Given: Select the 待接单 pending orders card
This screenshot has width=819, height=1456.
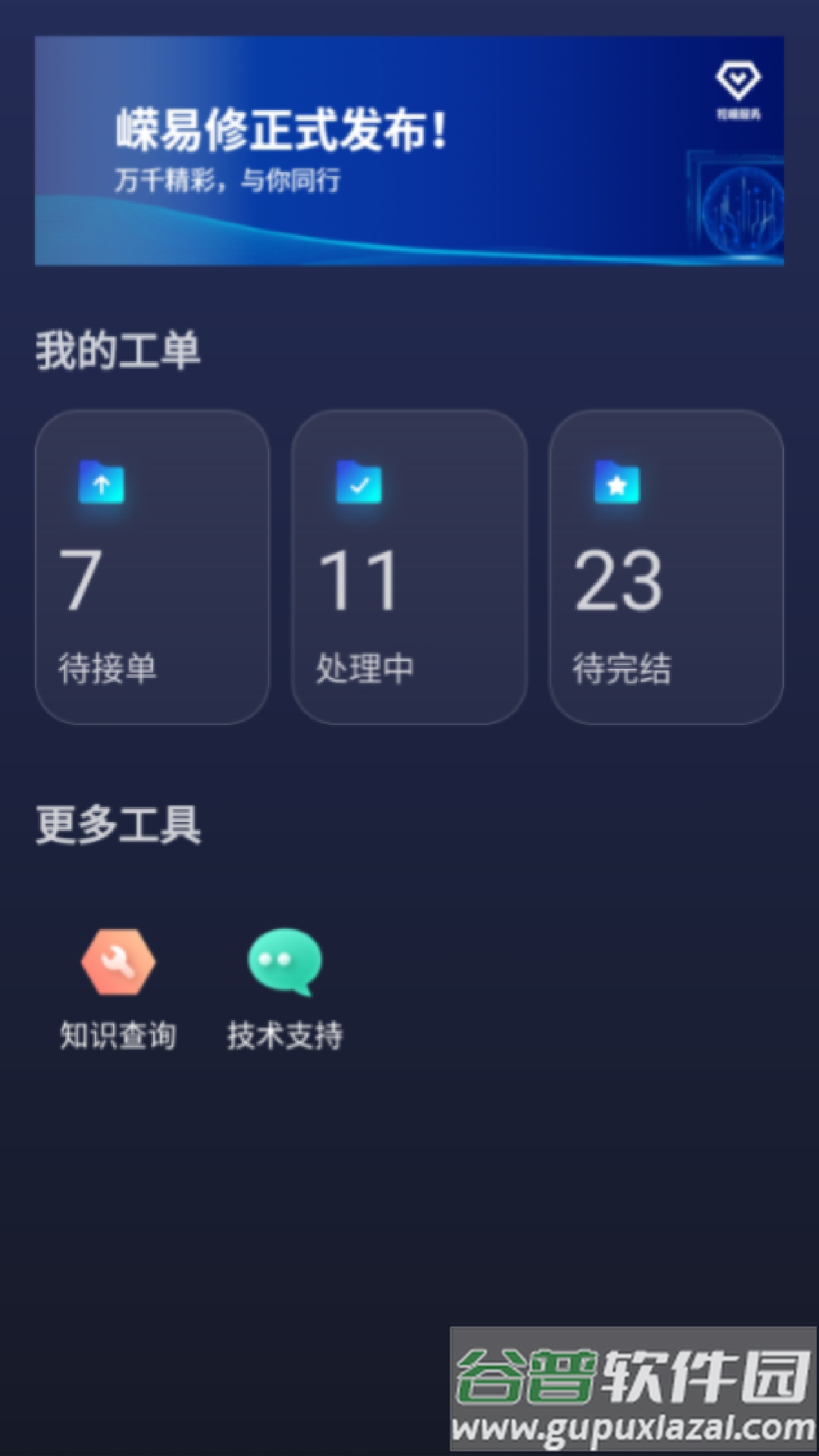Looking at the screenshot, I should (150, 565).
